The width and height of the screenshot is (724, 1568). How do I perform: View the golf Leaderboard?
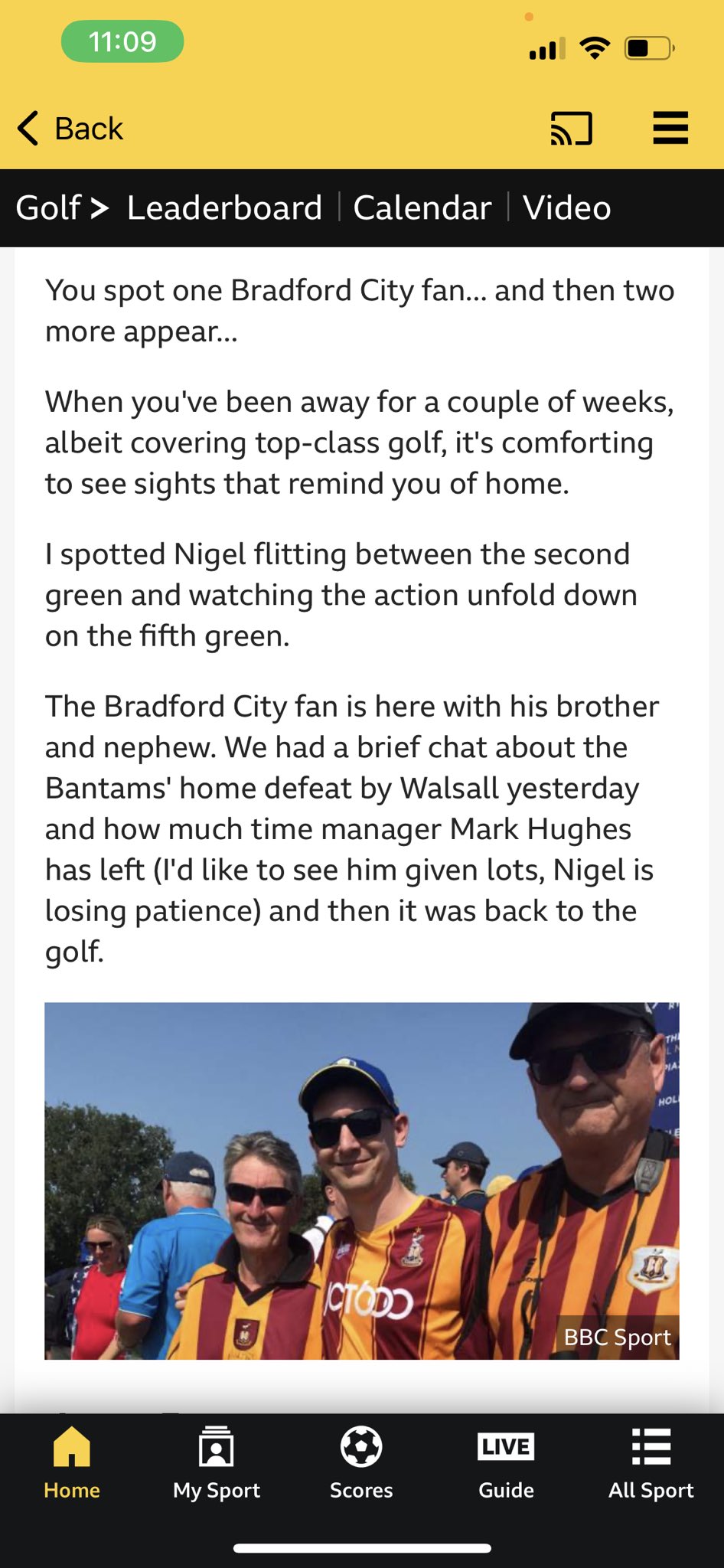tap(224, 208)
